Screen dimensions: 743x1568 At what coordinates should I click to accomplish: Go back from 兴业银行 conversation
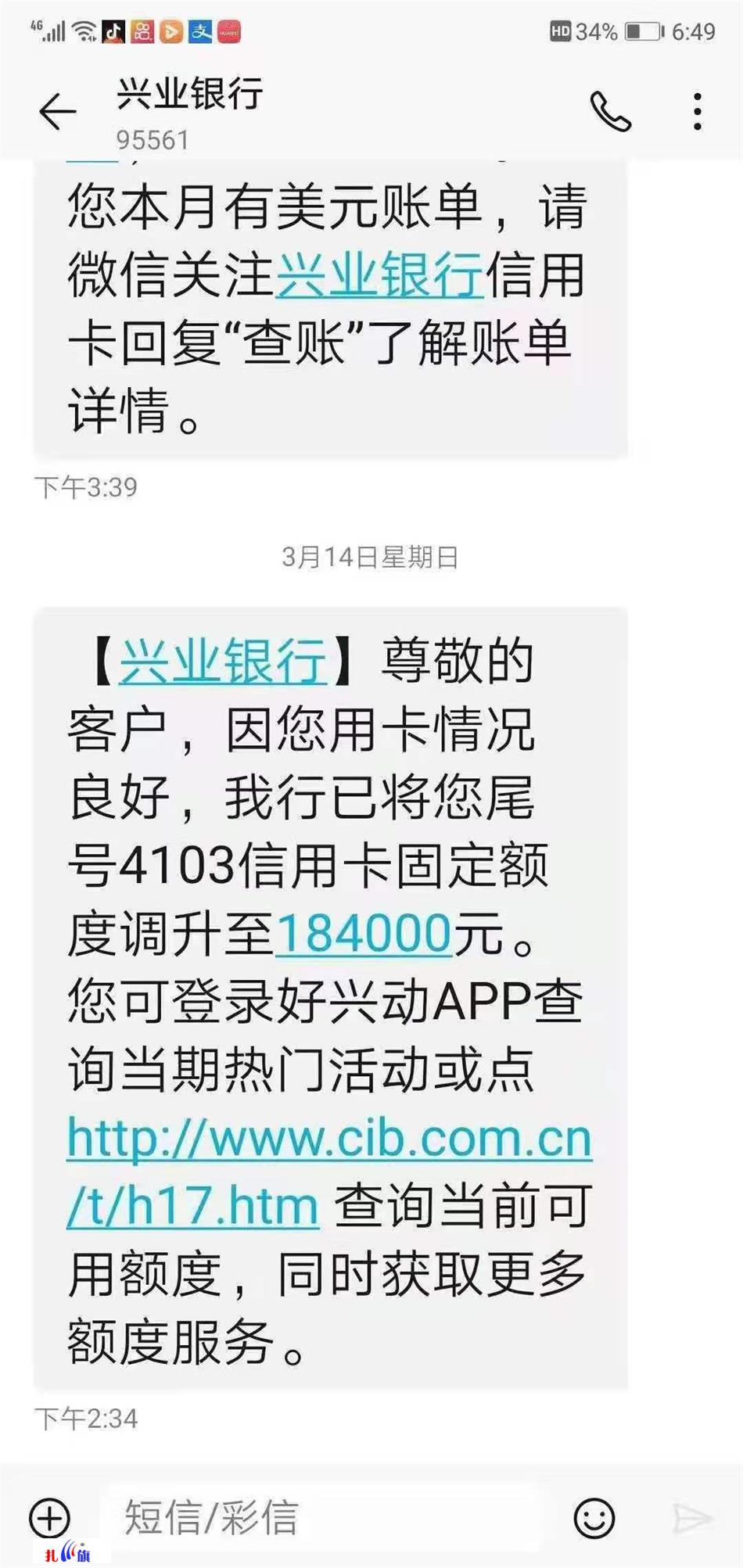57,111
